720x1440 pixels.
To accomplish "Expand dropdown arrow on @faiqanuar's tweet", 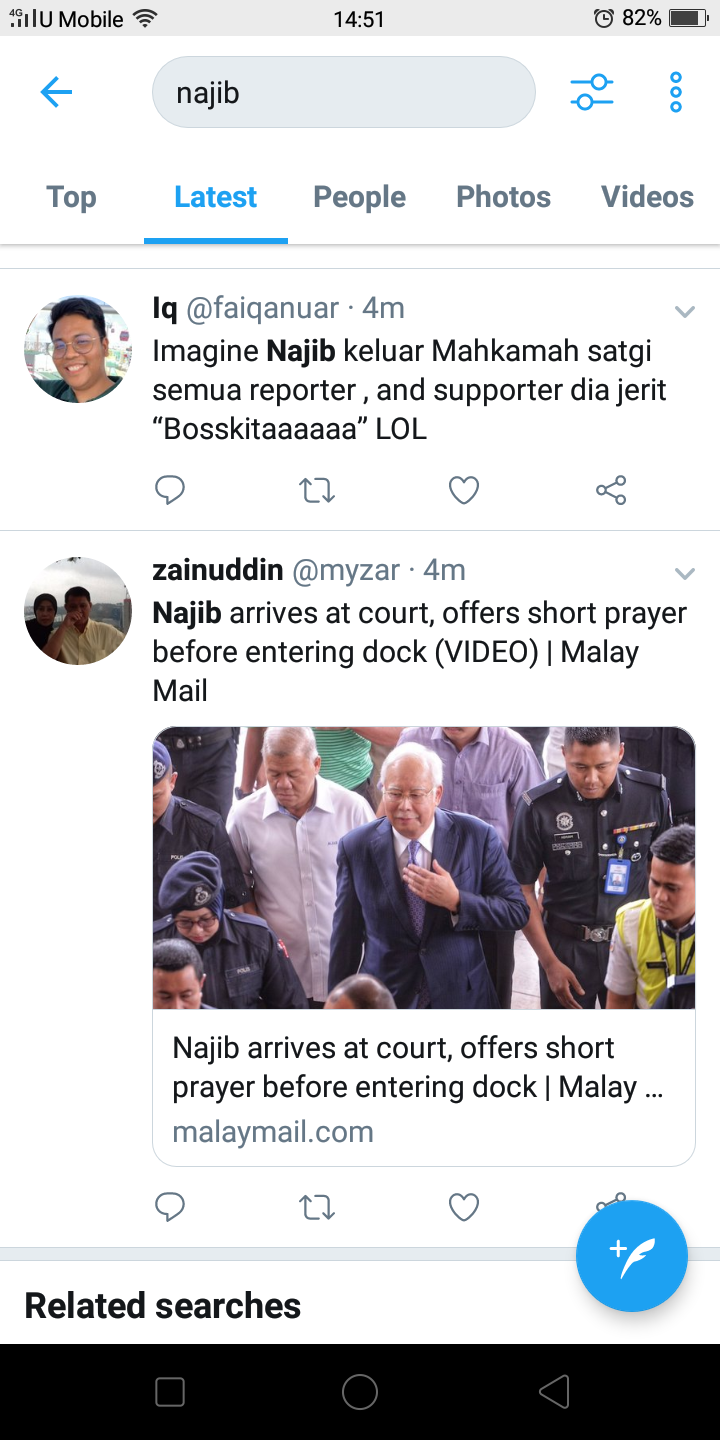I will 684,312.
